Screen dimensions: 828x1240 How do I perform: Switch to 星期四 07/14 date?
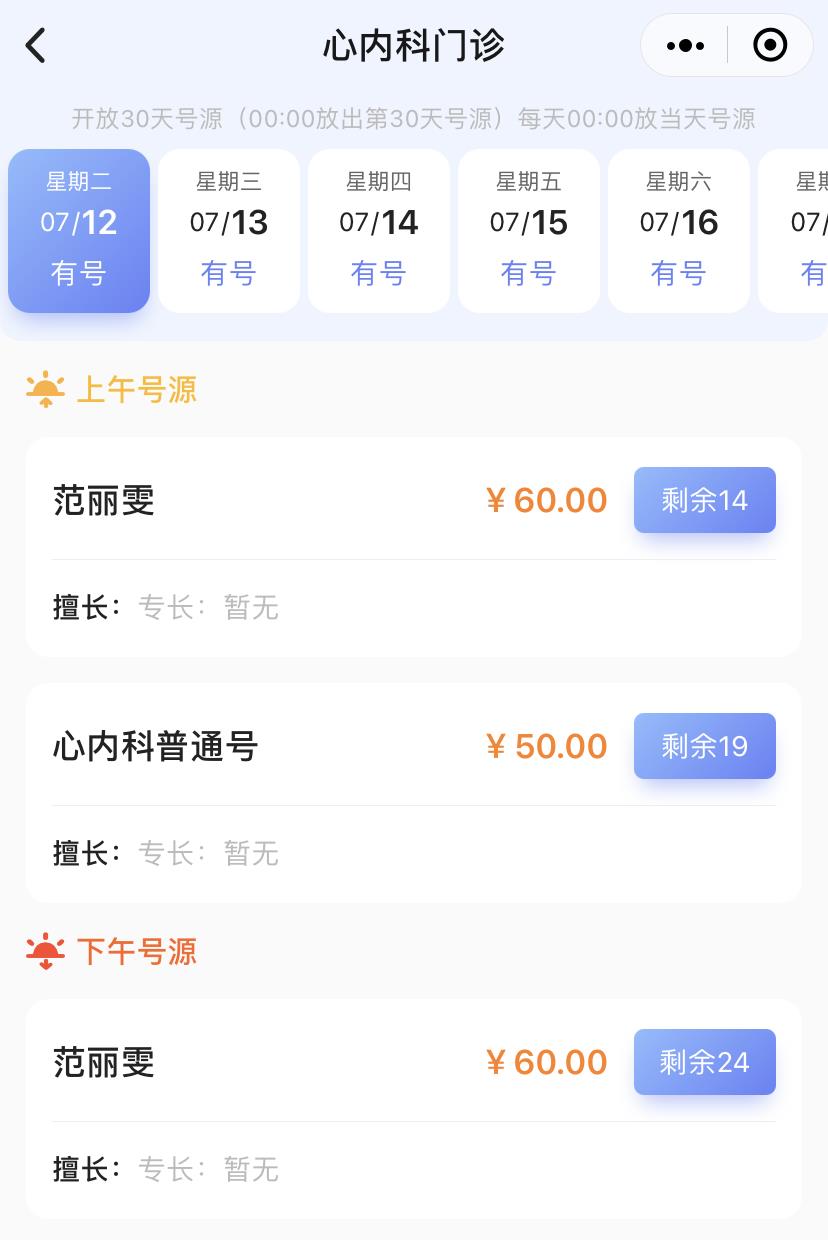coord(379,230)
